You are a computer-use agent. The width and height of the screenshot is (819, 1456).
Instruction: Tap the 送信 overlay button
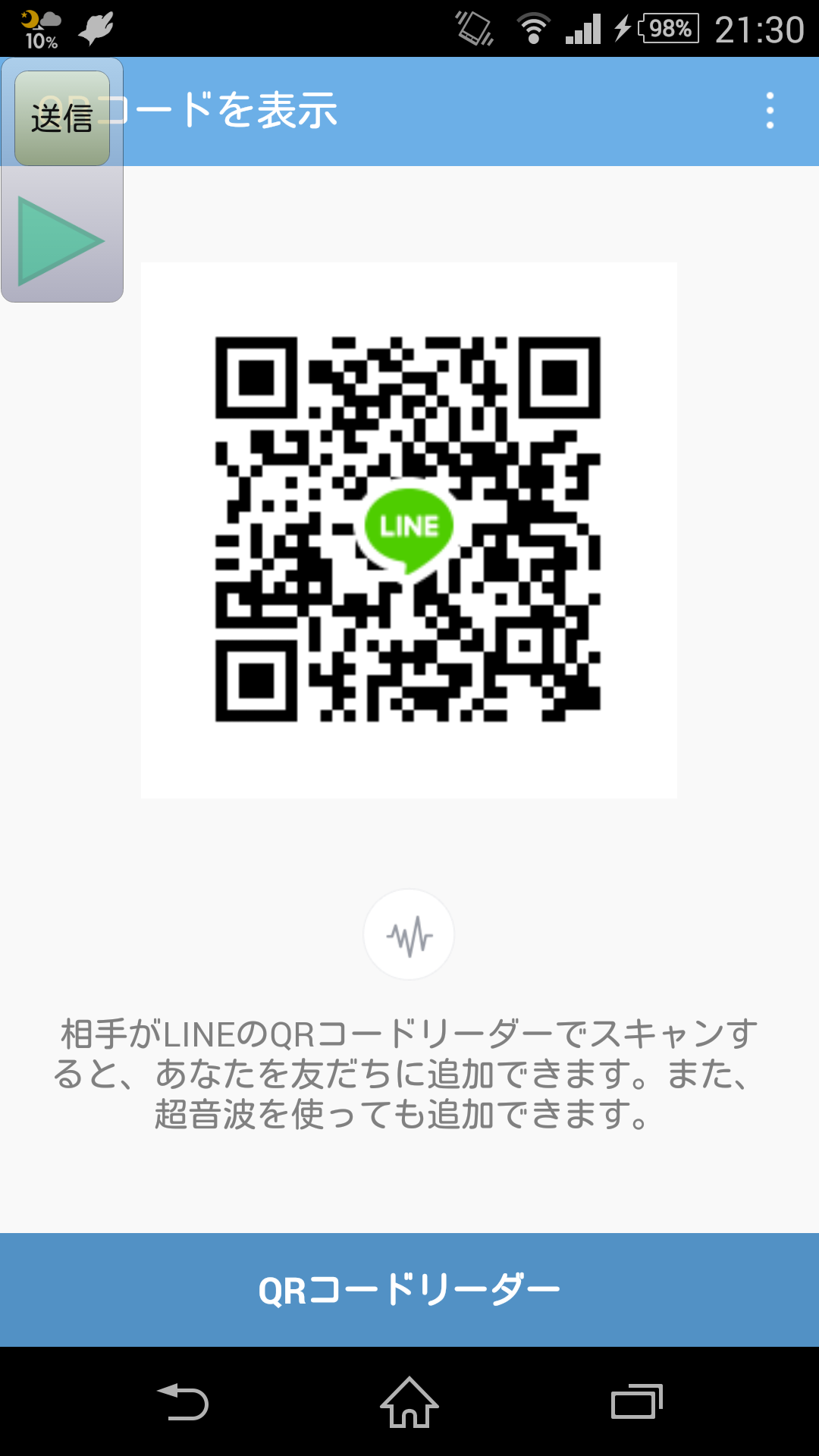coord(62,118)
